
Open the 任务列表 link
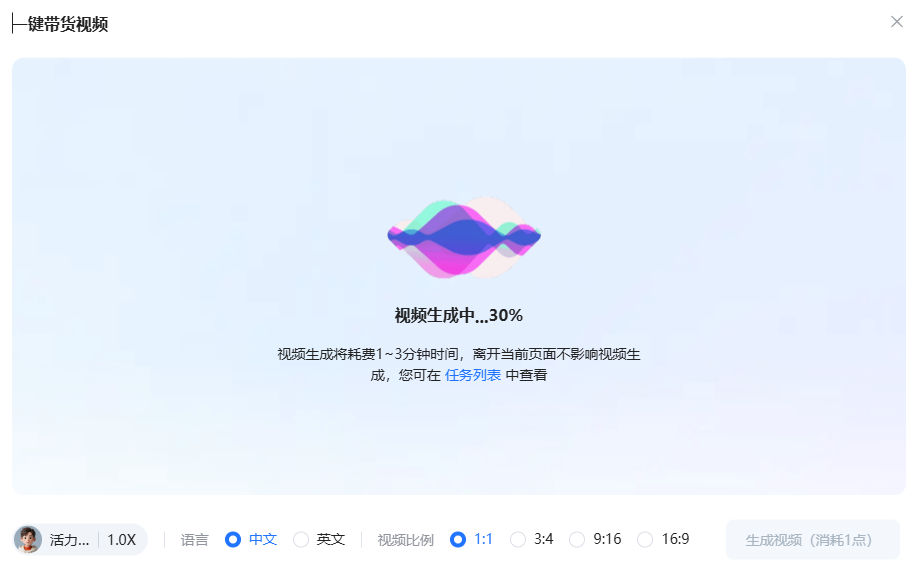[473, 375]
